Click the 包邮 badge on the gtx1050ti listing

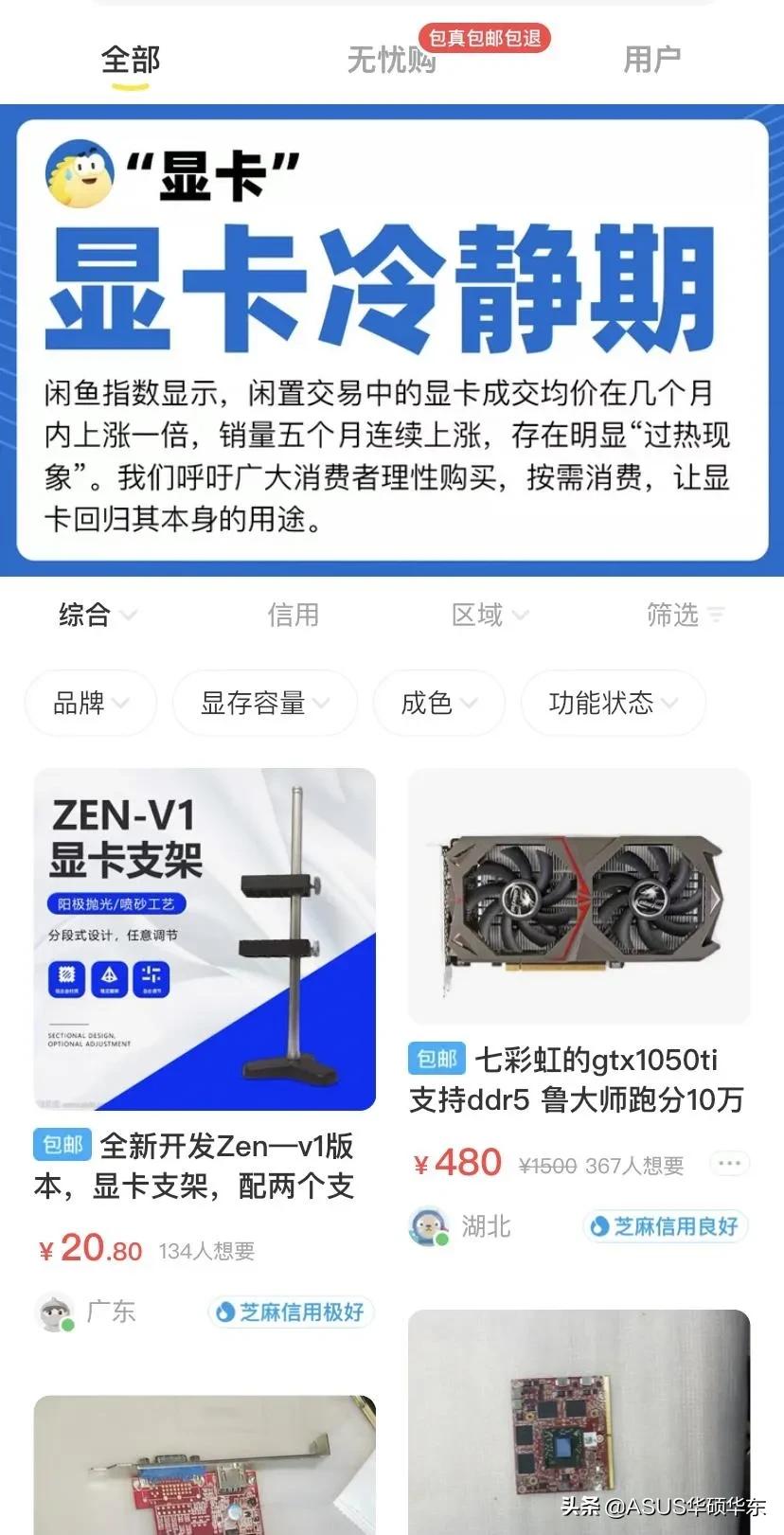[x=437, y=1058]
